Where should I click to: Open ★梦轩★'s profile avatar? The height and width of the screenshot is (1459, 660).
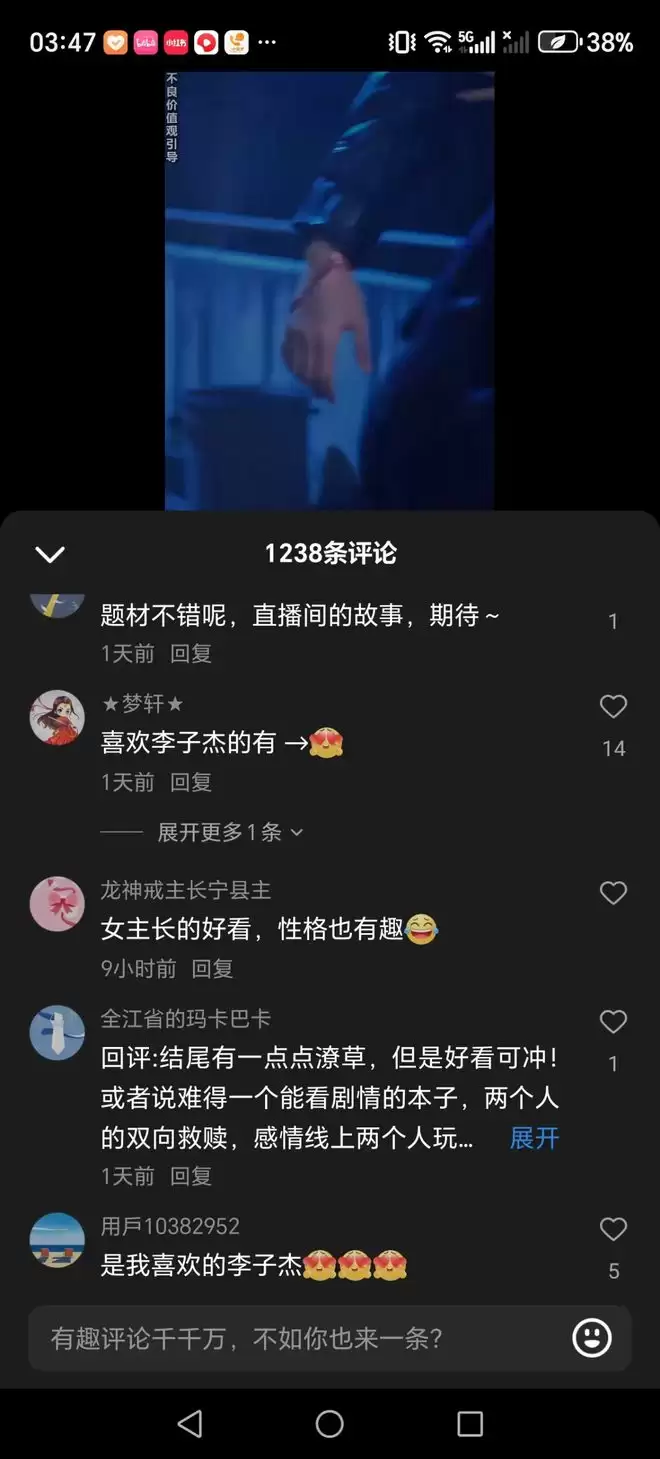click(x=57, y=717)
